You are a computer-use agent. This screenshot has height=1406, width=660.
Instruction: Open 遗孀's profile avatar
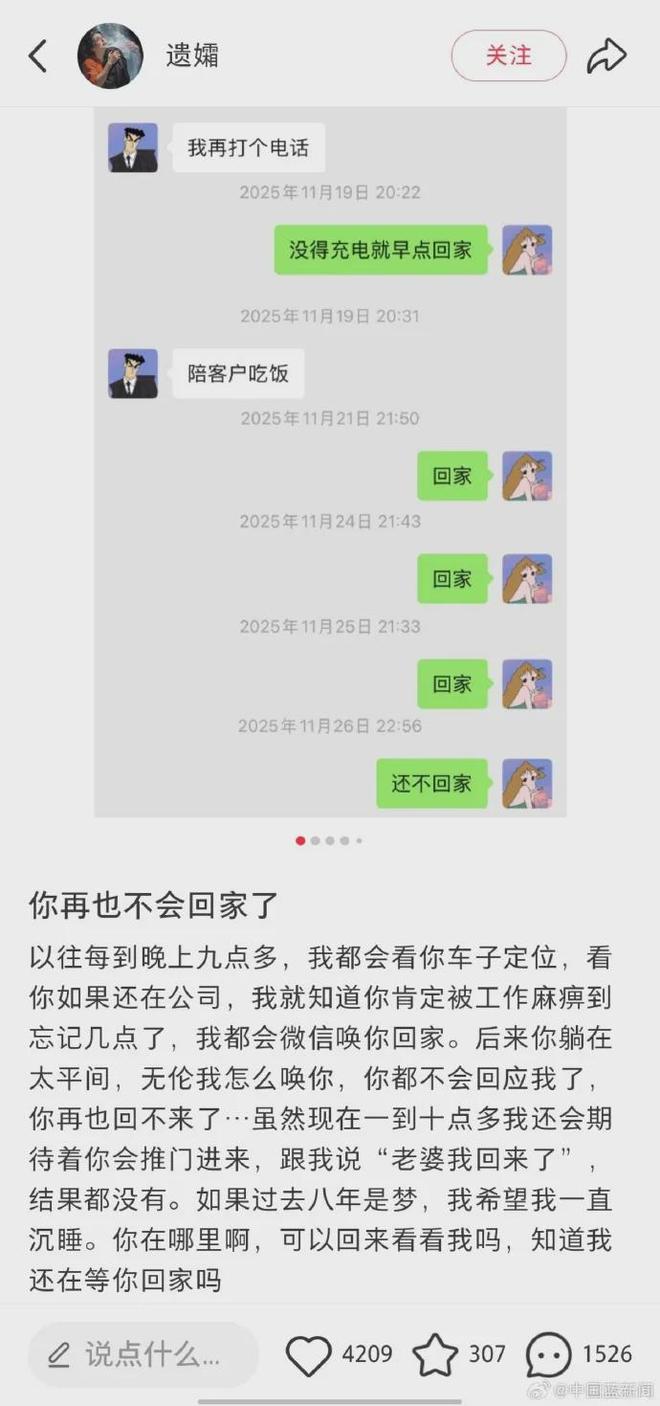pyautogui.click(x=110, y=56)
